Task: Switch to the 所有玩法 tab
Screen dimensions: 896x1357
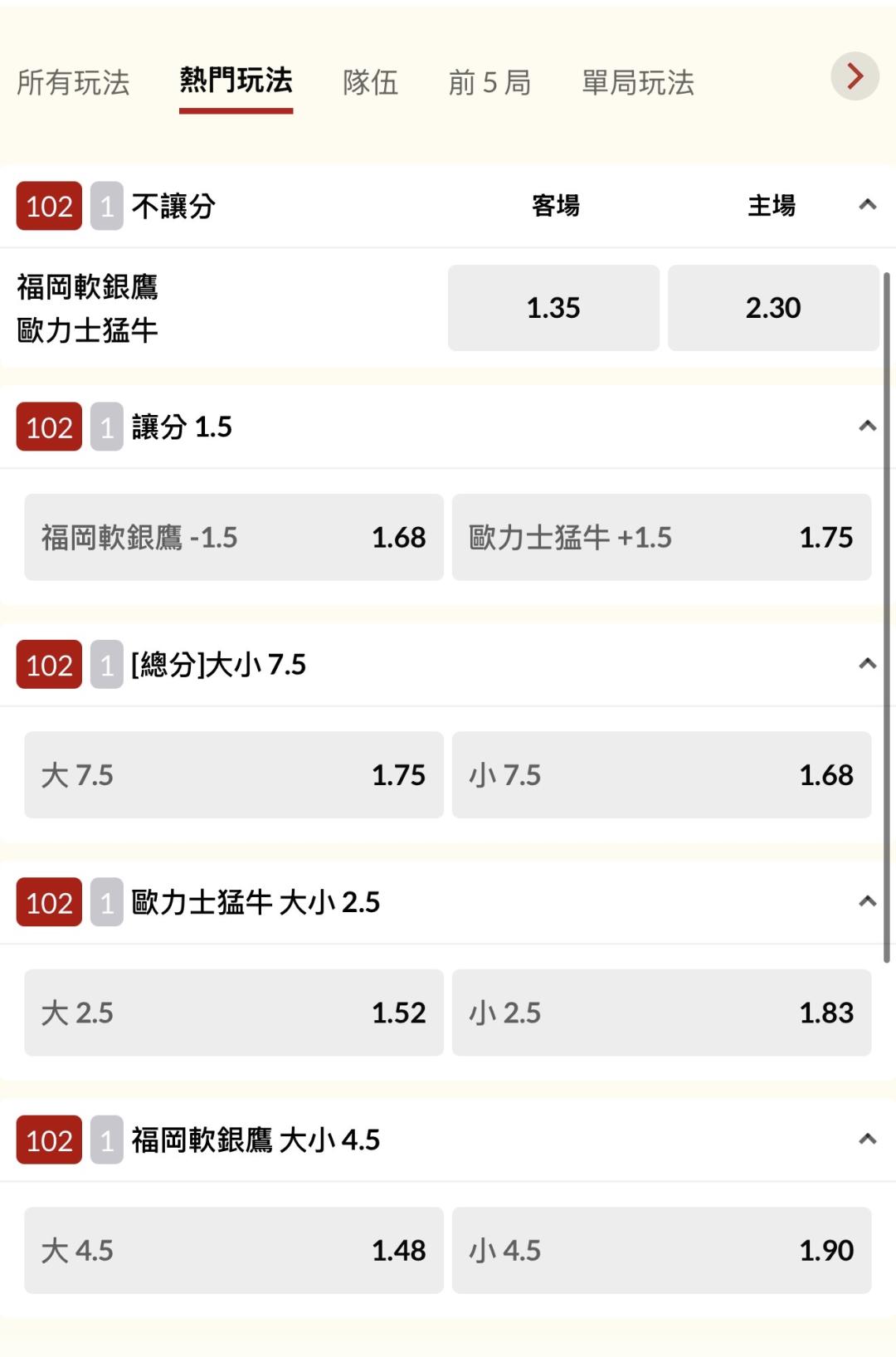Action: [73, 82]
